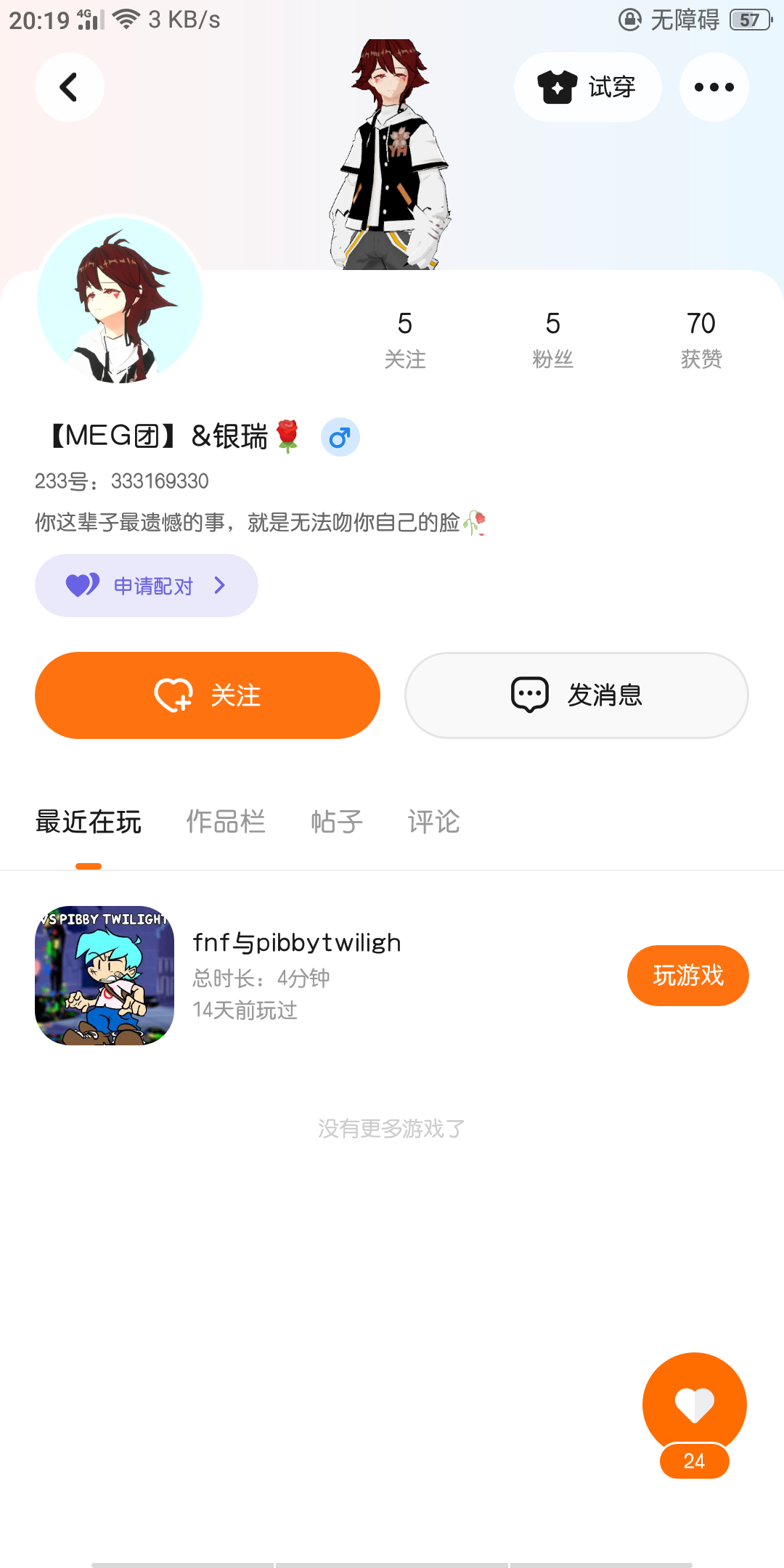Tap 玩游戏 to play the game
The width and height of the screenshot is (784, 1568).
(687, 975)
